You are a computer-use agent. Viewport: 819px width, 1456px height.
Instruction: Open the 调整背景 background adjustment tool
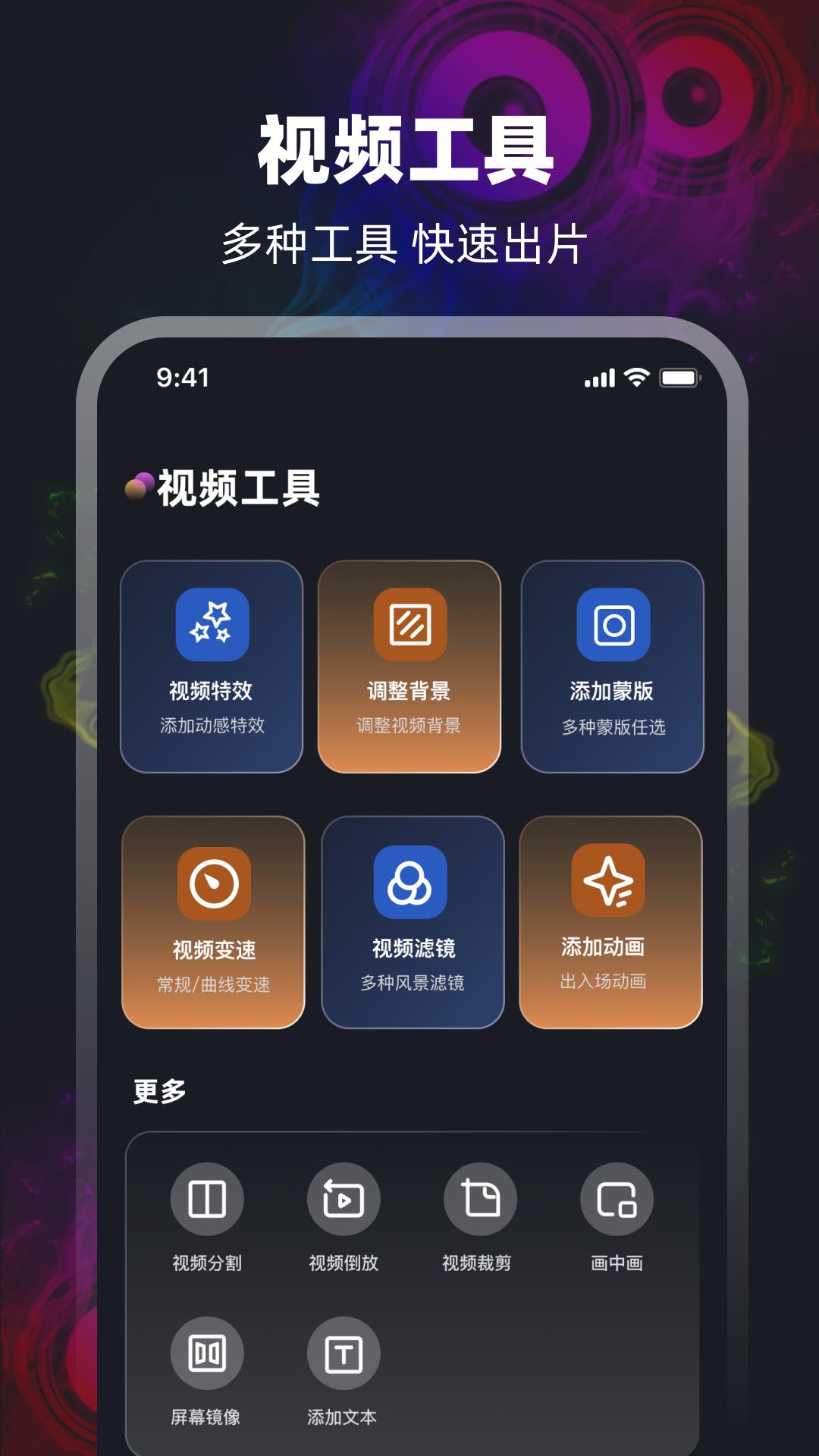point(409,667)
